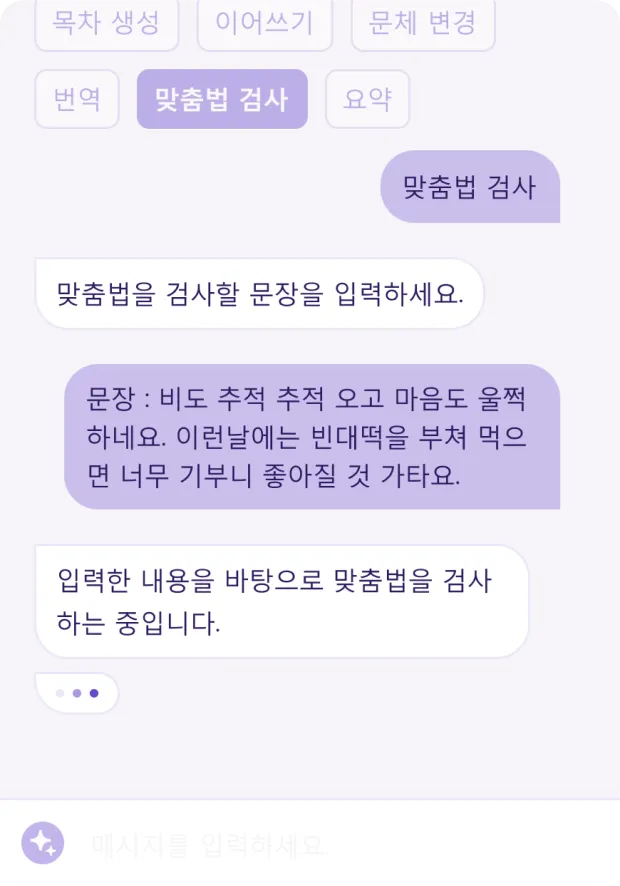620x886 pixels.
Task: Choose the 이어쓰기 chip
Action: (264, 24)
